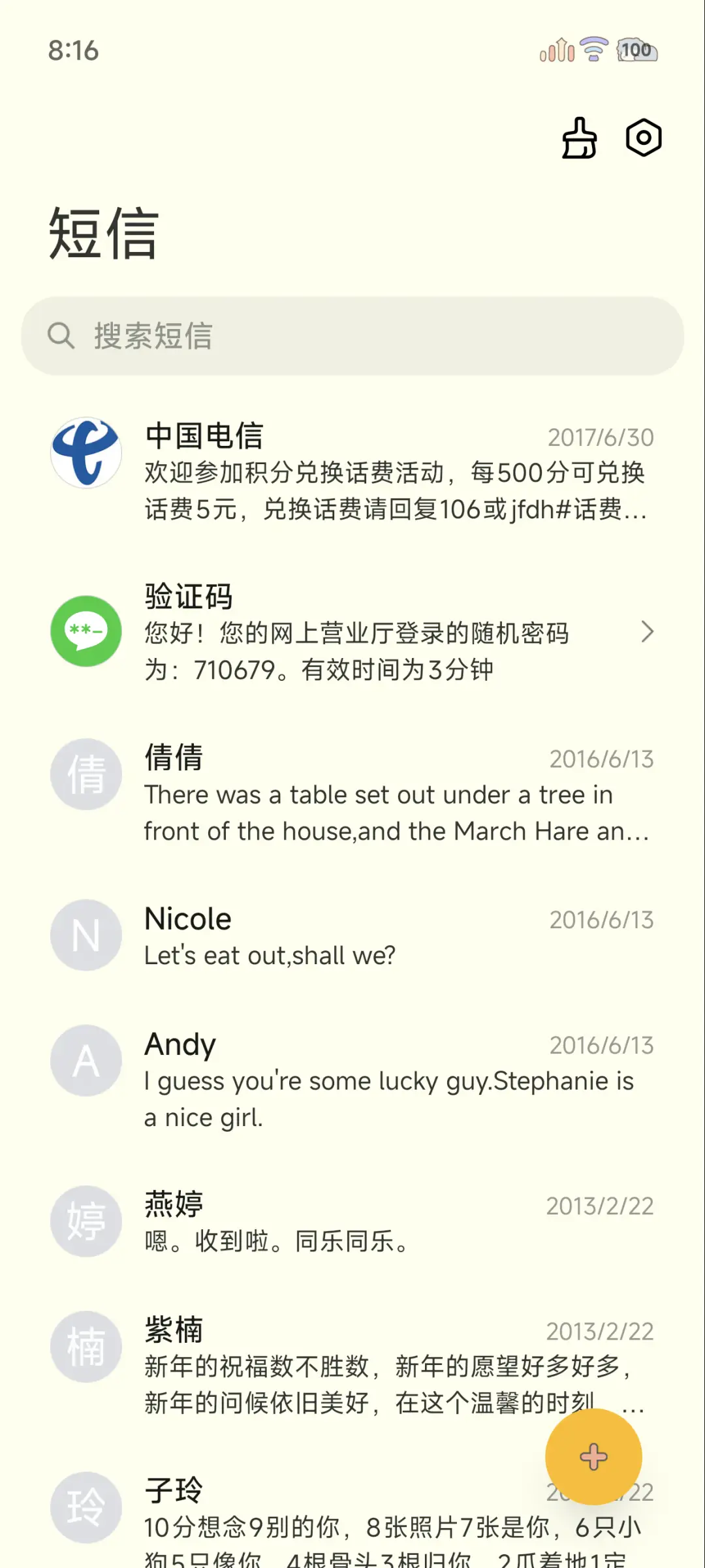Tap the avatar for 燕婷
This screenshot has width=705, height=1568.
86,1222
